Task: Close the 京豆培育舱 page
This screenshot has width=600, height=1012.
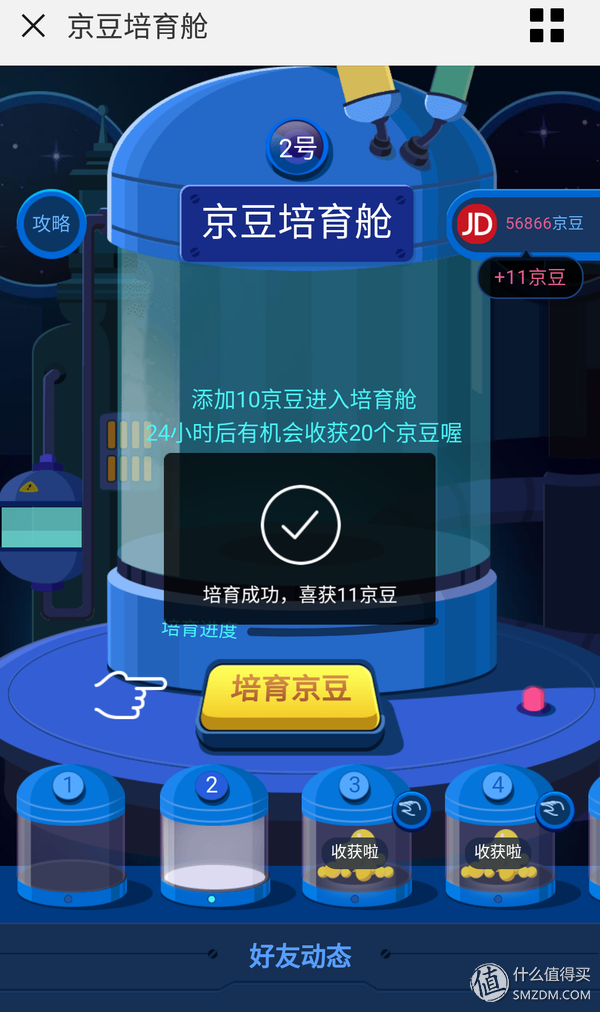Action: [33, 26]
